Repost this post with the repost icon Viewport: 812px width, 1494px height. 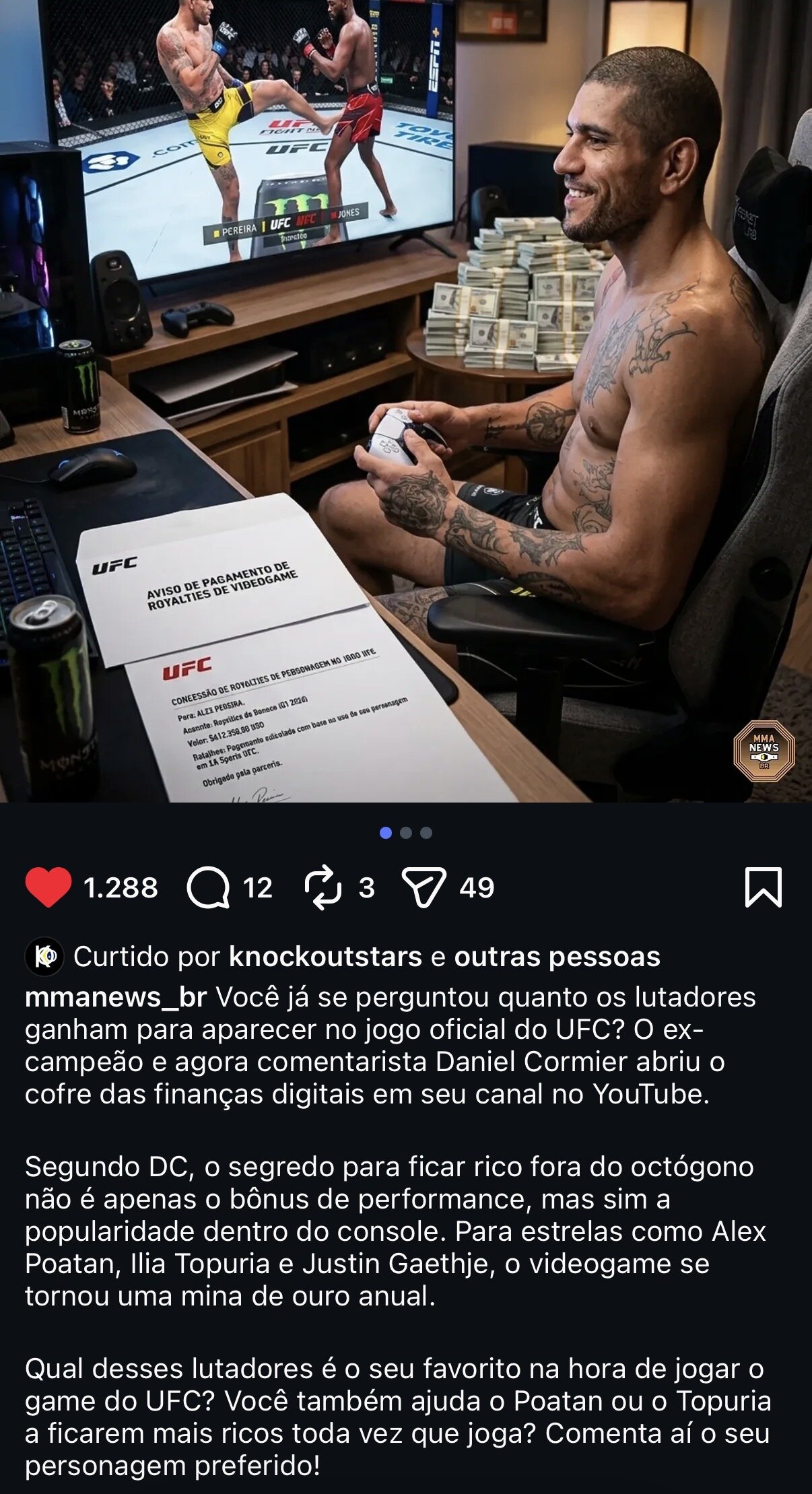323,887
